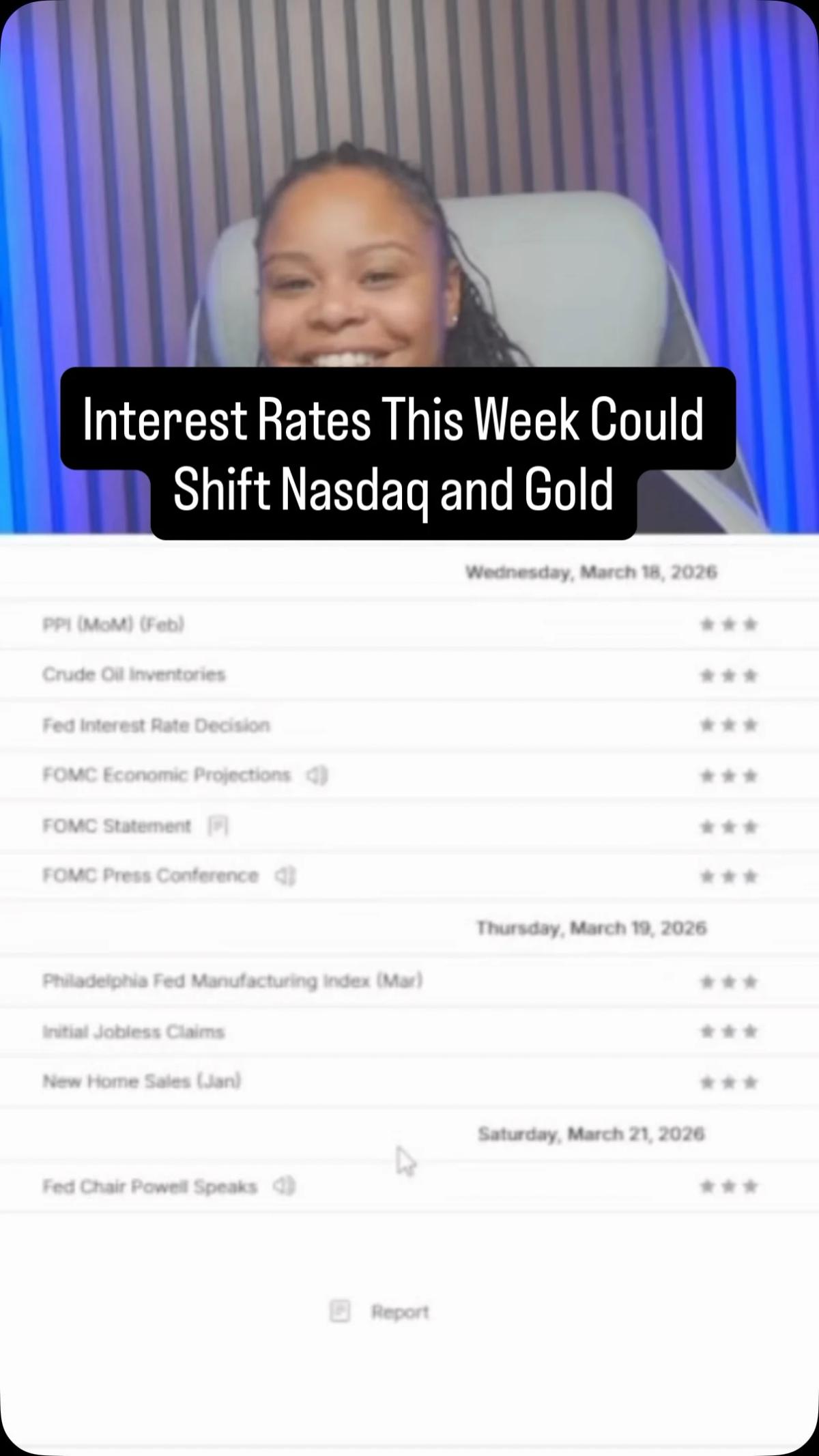Collapse the Thursday, March 19, 2026 section

pos(591,928)
